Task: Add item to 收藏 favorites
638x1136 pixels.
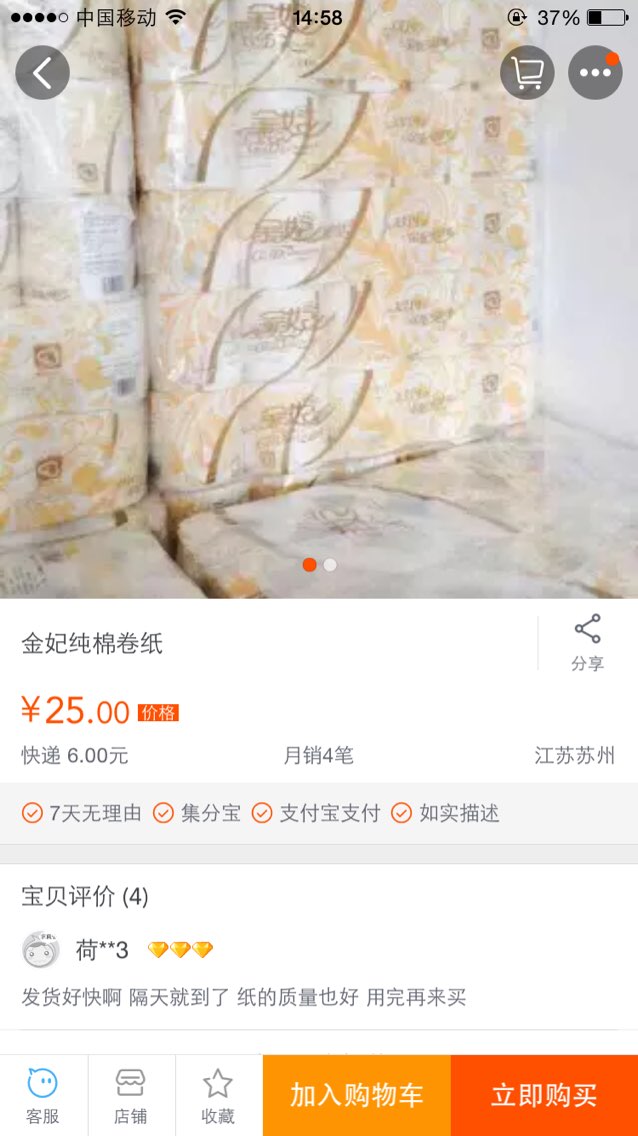Action: coord(218,1096)
